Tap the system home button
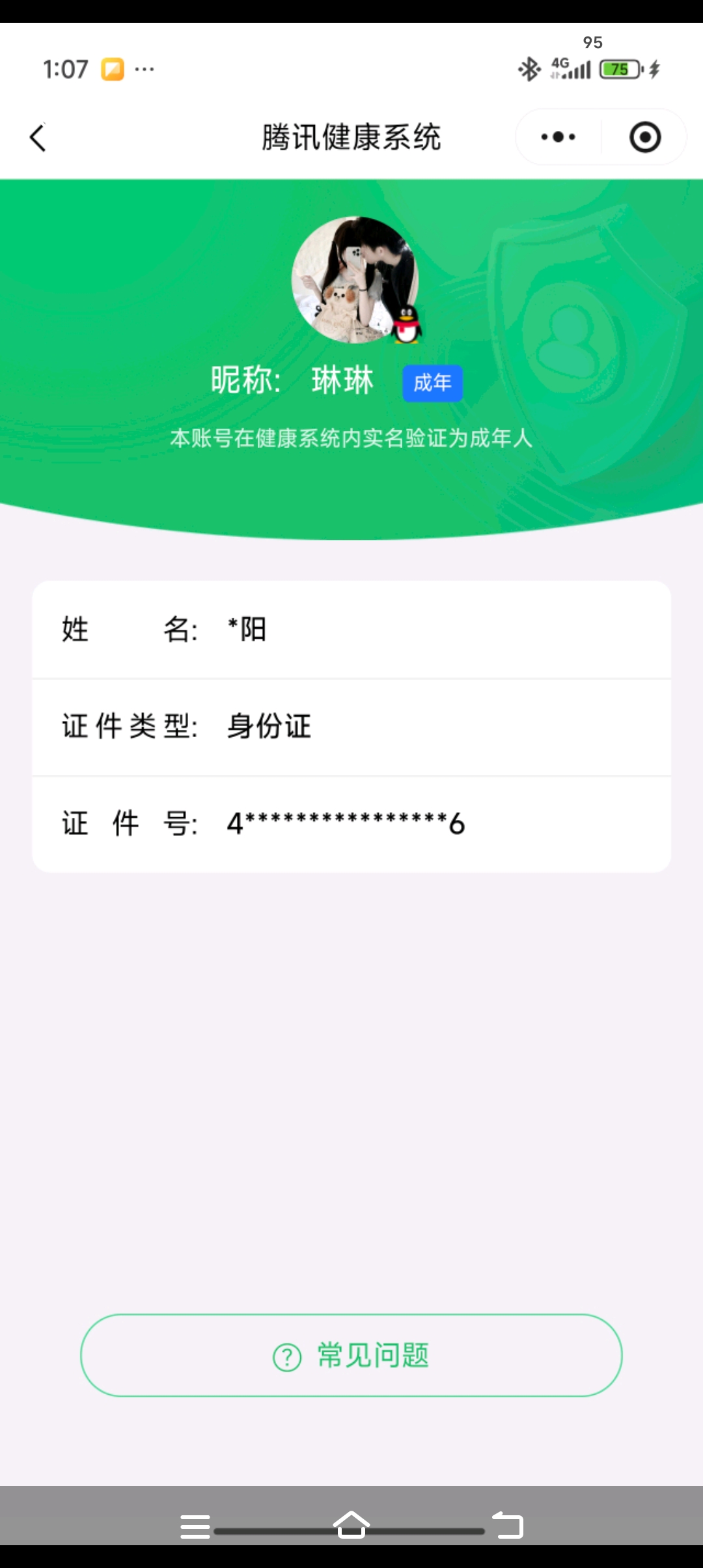 click(x=351, y=1524)
